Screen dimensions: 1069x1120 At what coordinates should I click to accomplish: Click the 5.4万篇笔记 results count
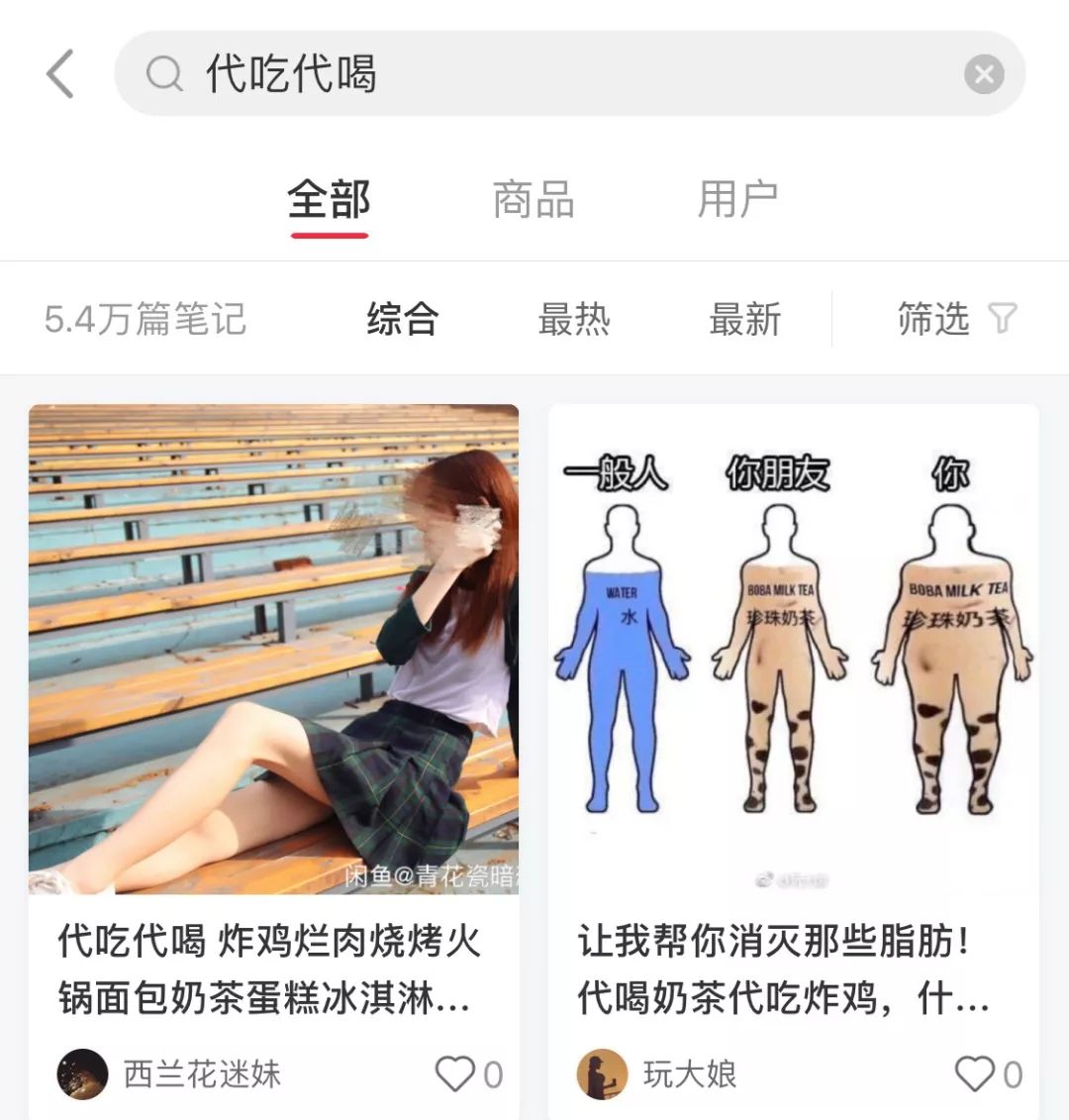tap(145, 318)
